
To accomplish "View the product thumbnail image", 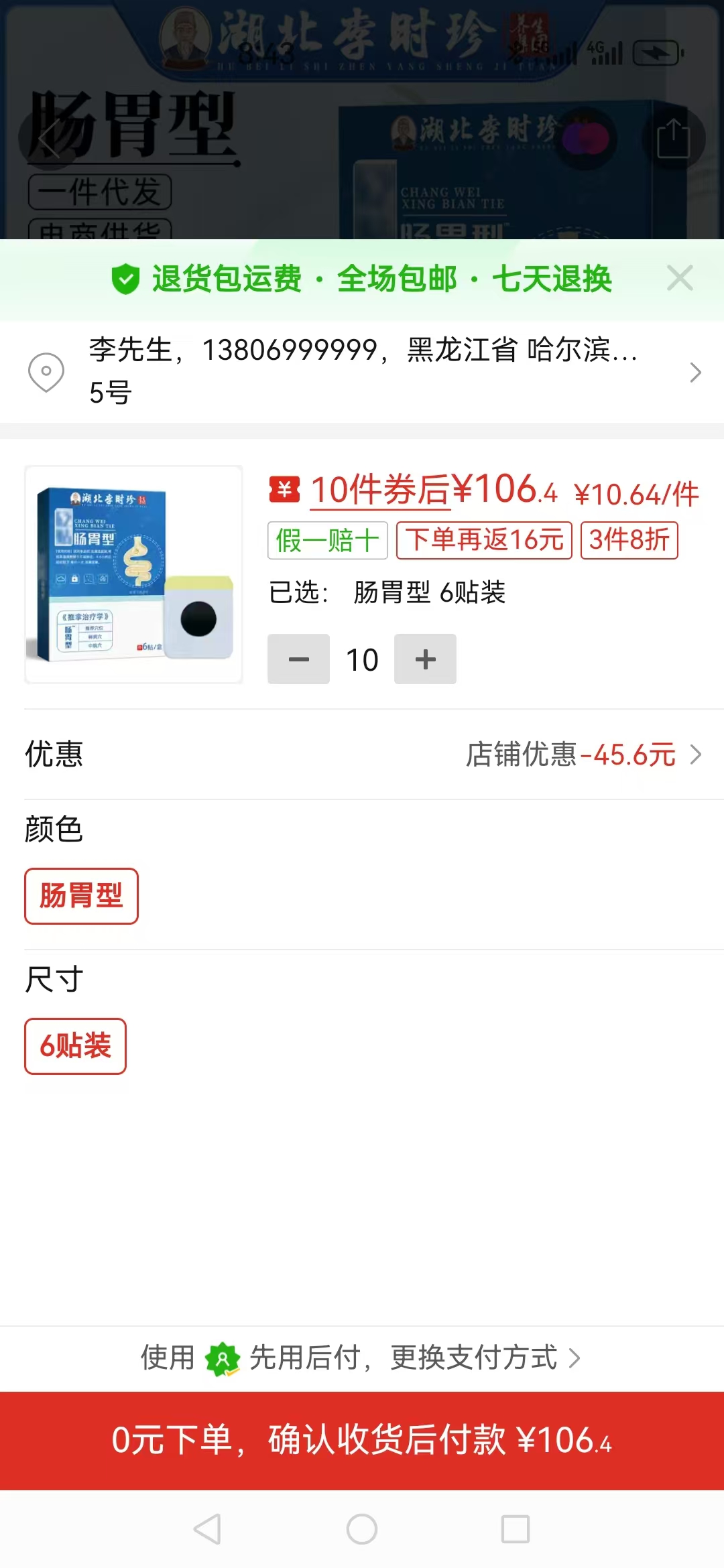I will click(x=133, y=575).
